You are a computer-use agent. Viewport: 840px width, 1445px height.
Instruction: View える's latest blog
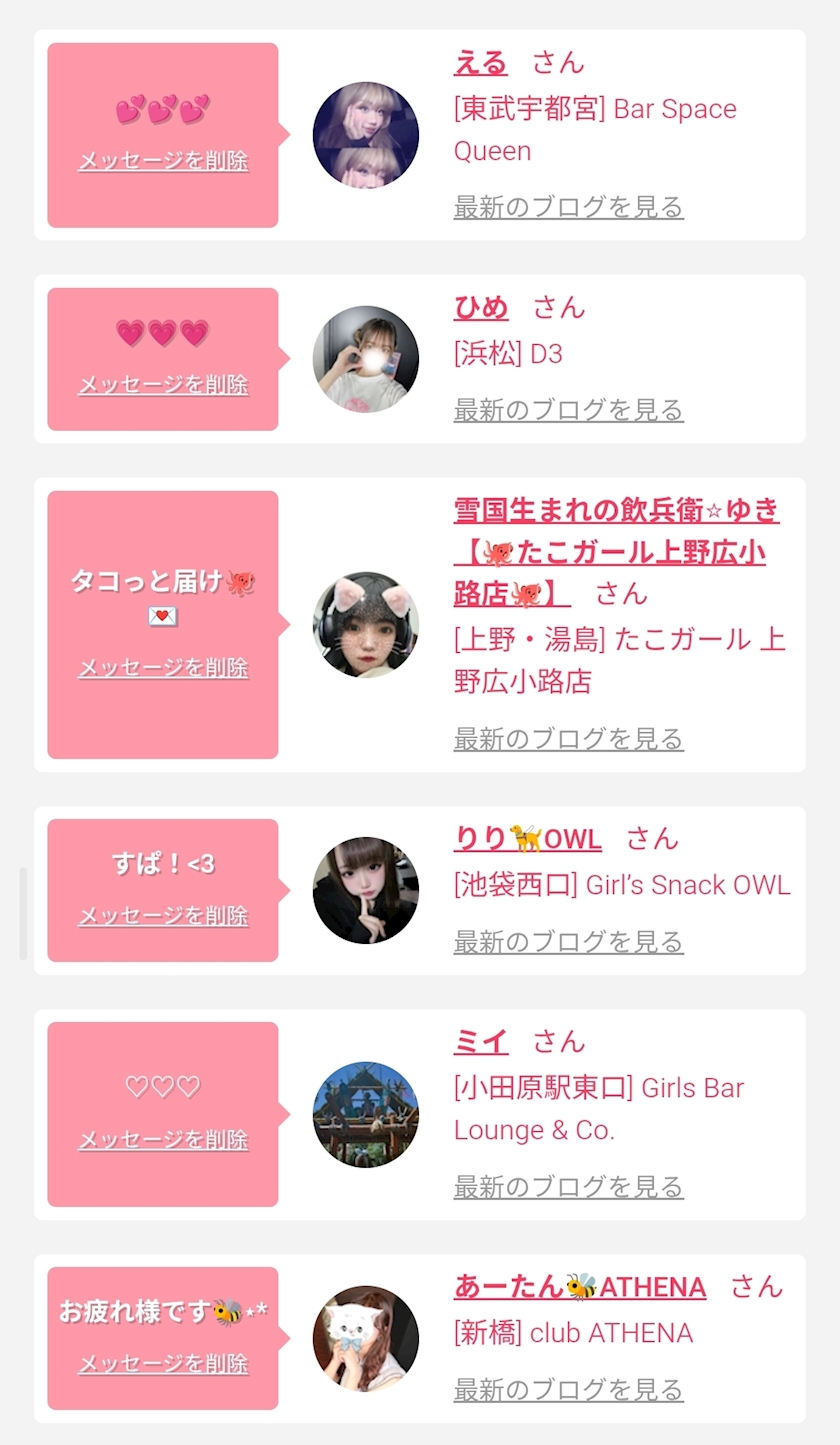click(x=568, y=207)
